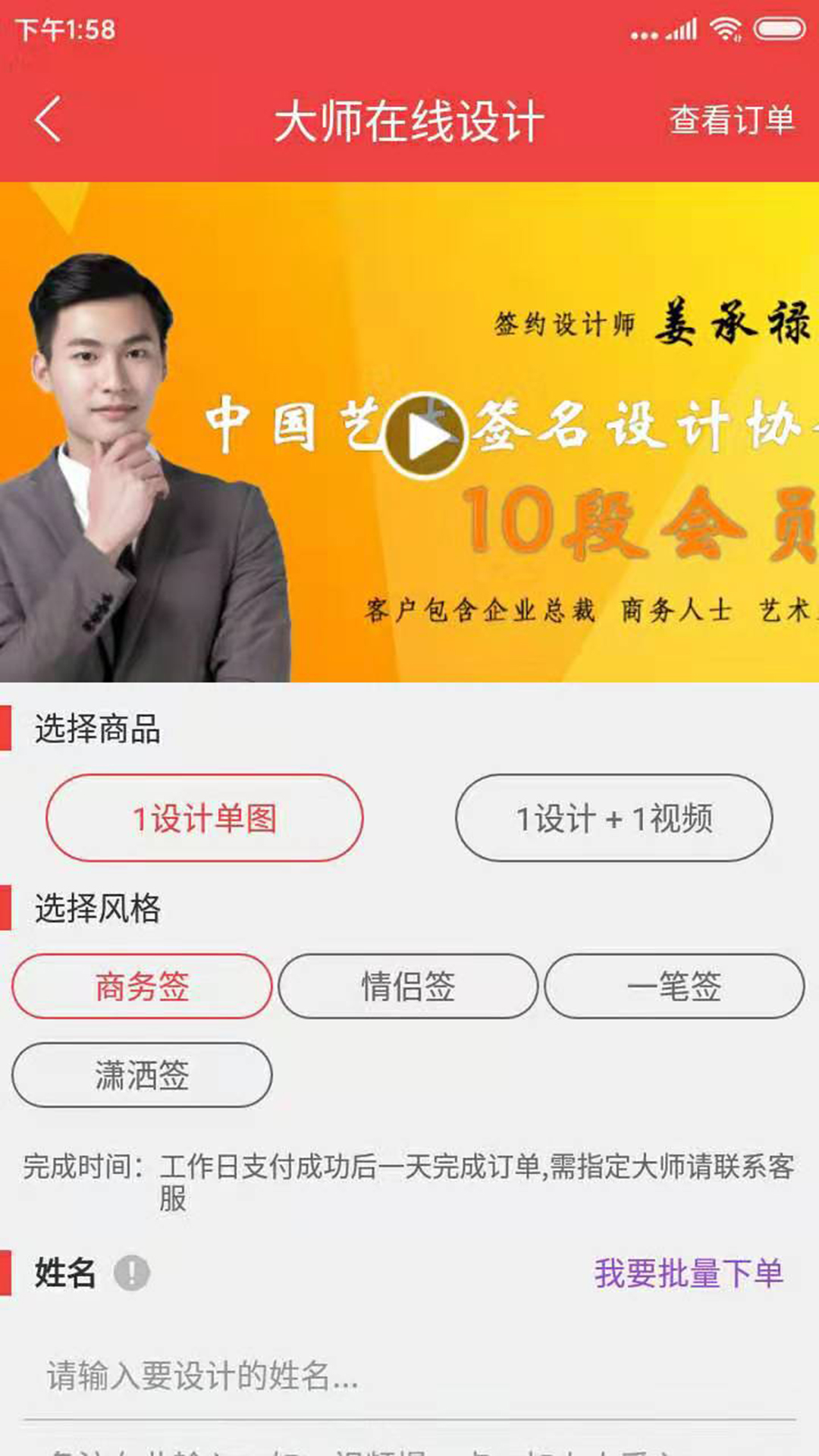Choose the 1设计 + 1视频 product
This screenshot has width=819, height=1456.
[613, 818]
